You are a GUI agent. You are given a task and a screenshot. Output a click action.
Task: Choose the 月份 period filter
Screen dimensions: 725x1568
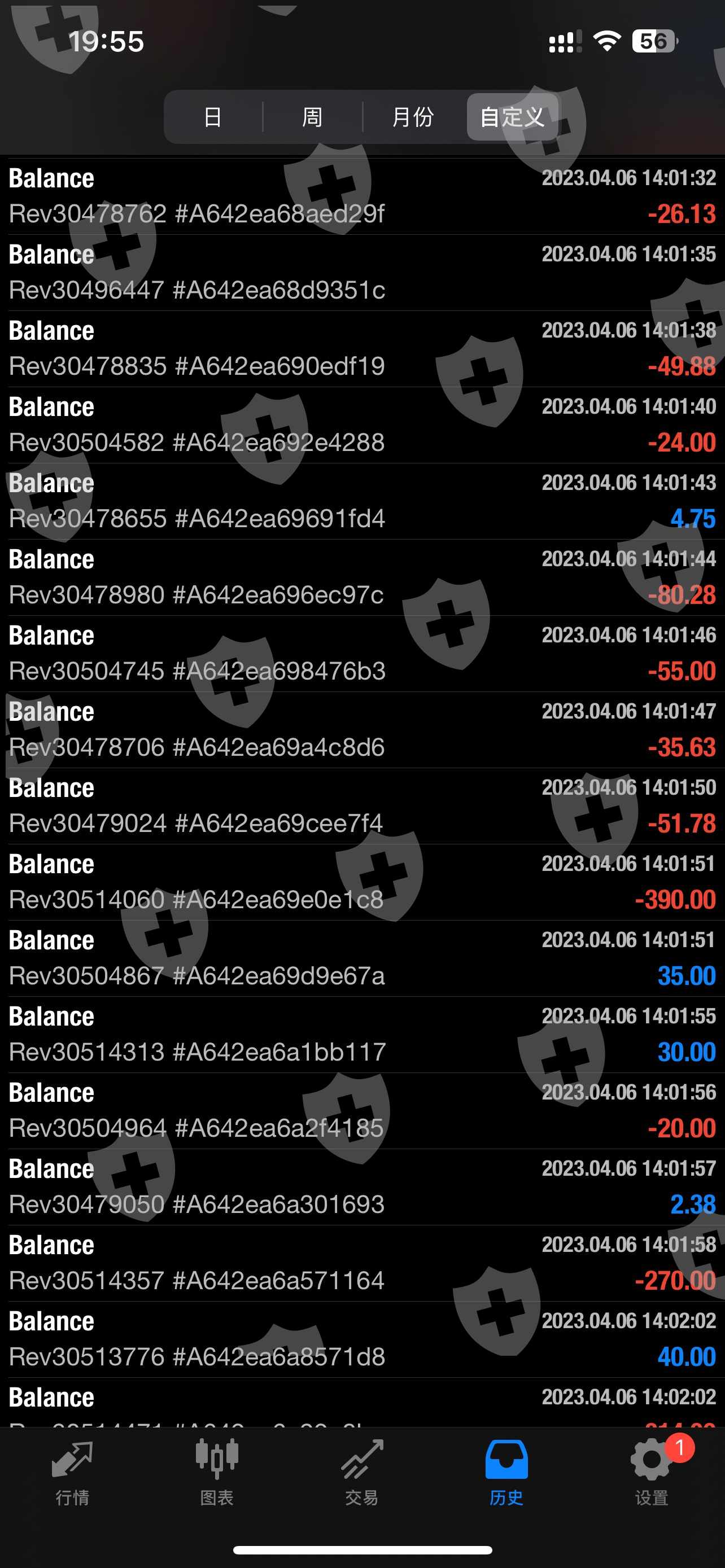click(413, 117)
